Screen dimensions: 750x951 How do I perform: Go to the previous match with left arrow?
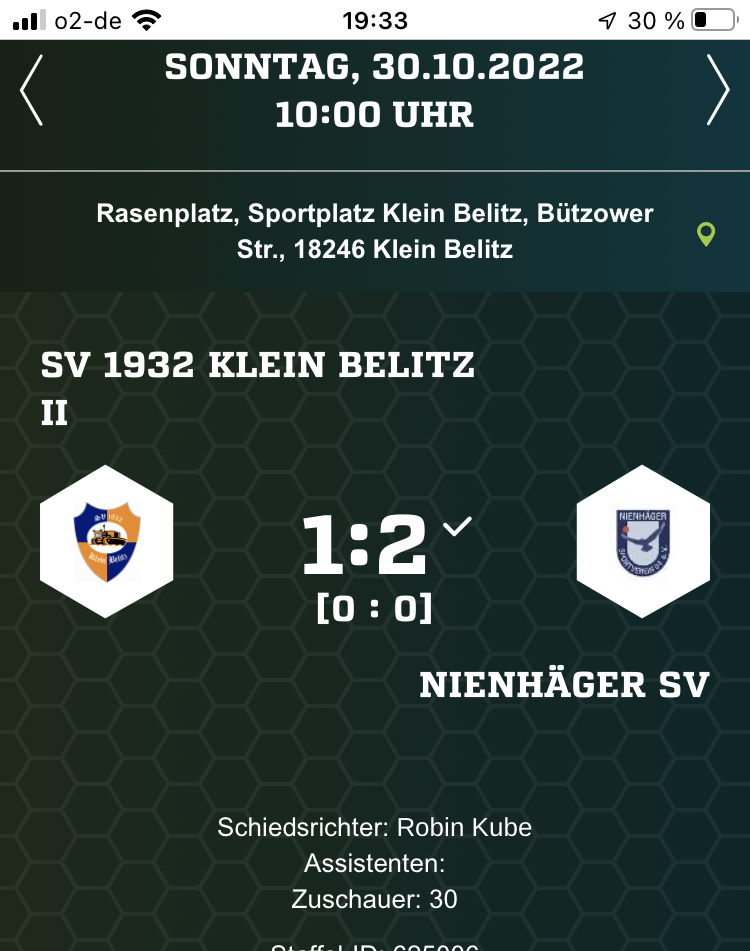click(31, 90)
